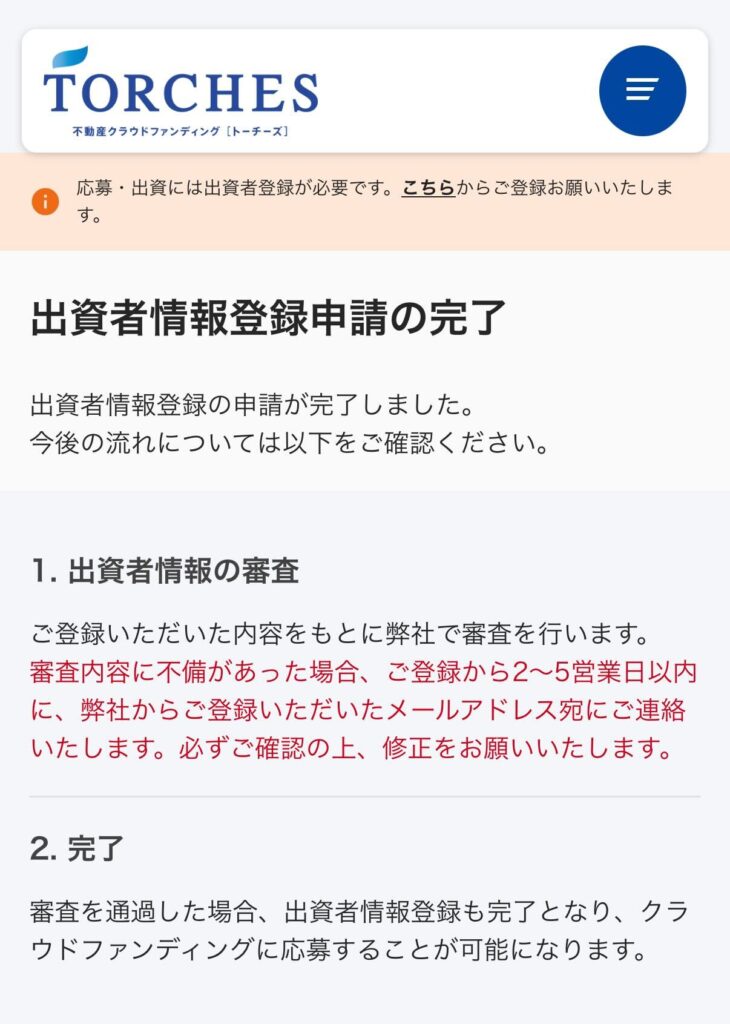Go to TORCHES home via logo
The image size is (730, 1024).
pyautogui.click(x=181, y=92)
